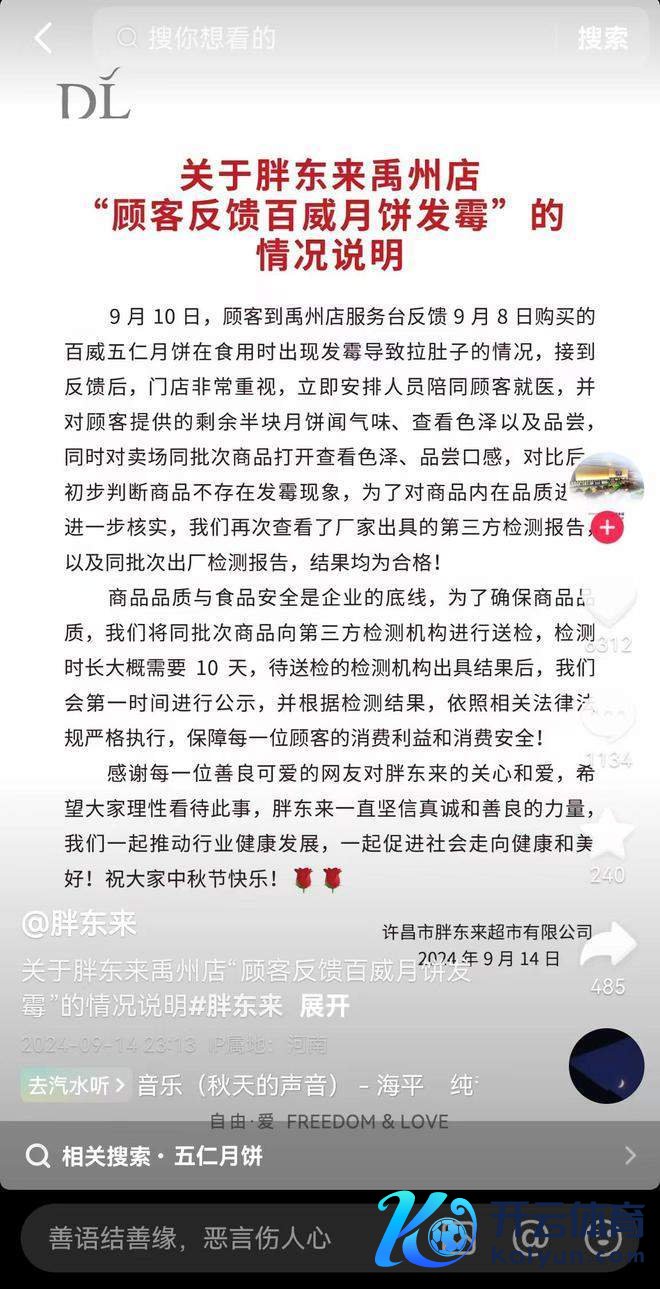
Task: Open the search field at the top
Action: 330,39
